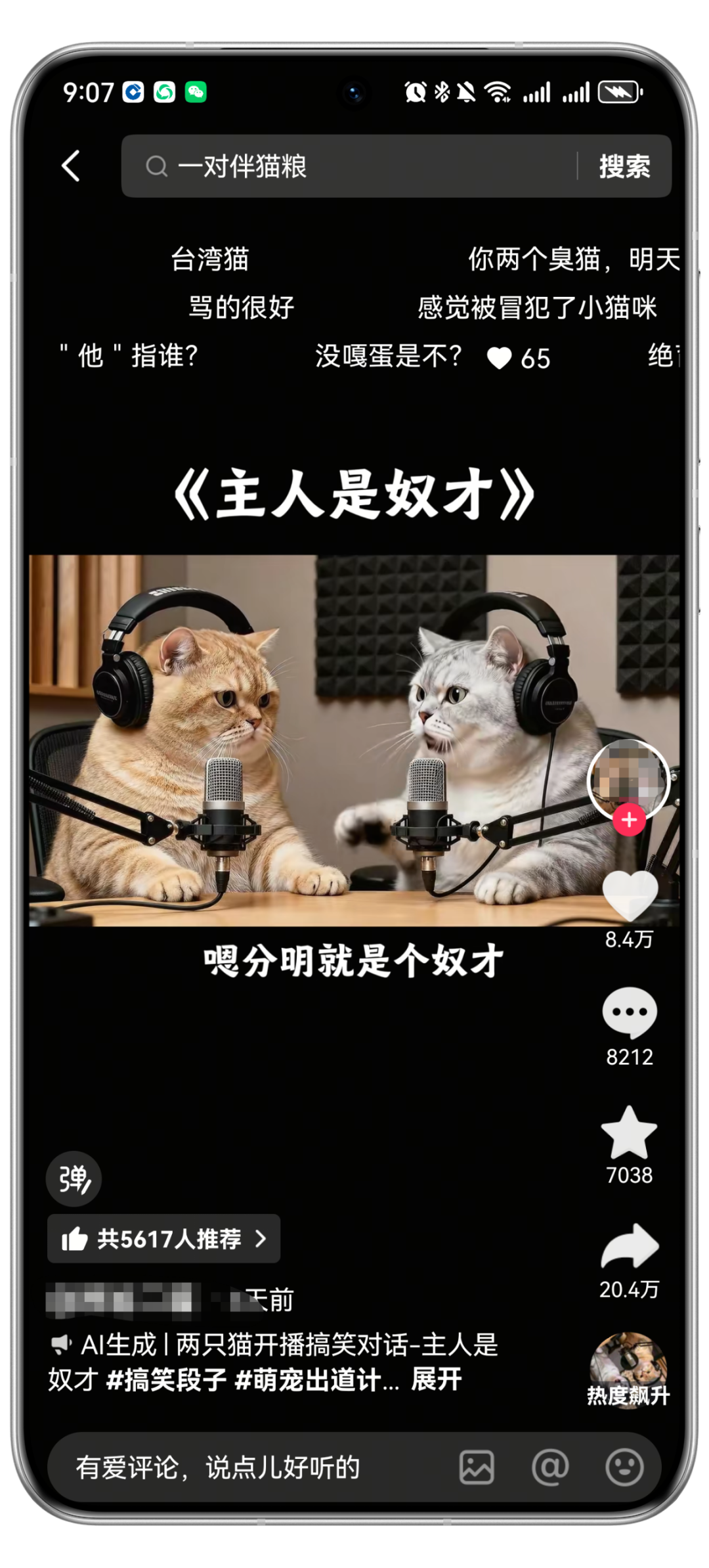Expand the description with 展开
Screen dimensions: 709x1568
pyautogui.click(x=437, y=1379)
